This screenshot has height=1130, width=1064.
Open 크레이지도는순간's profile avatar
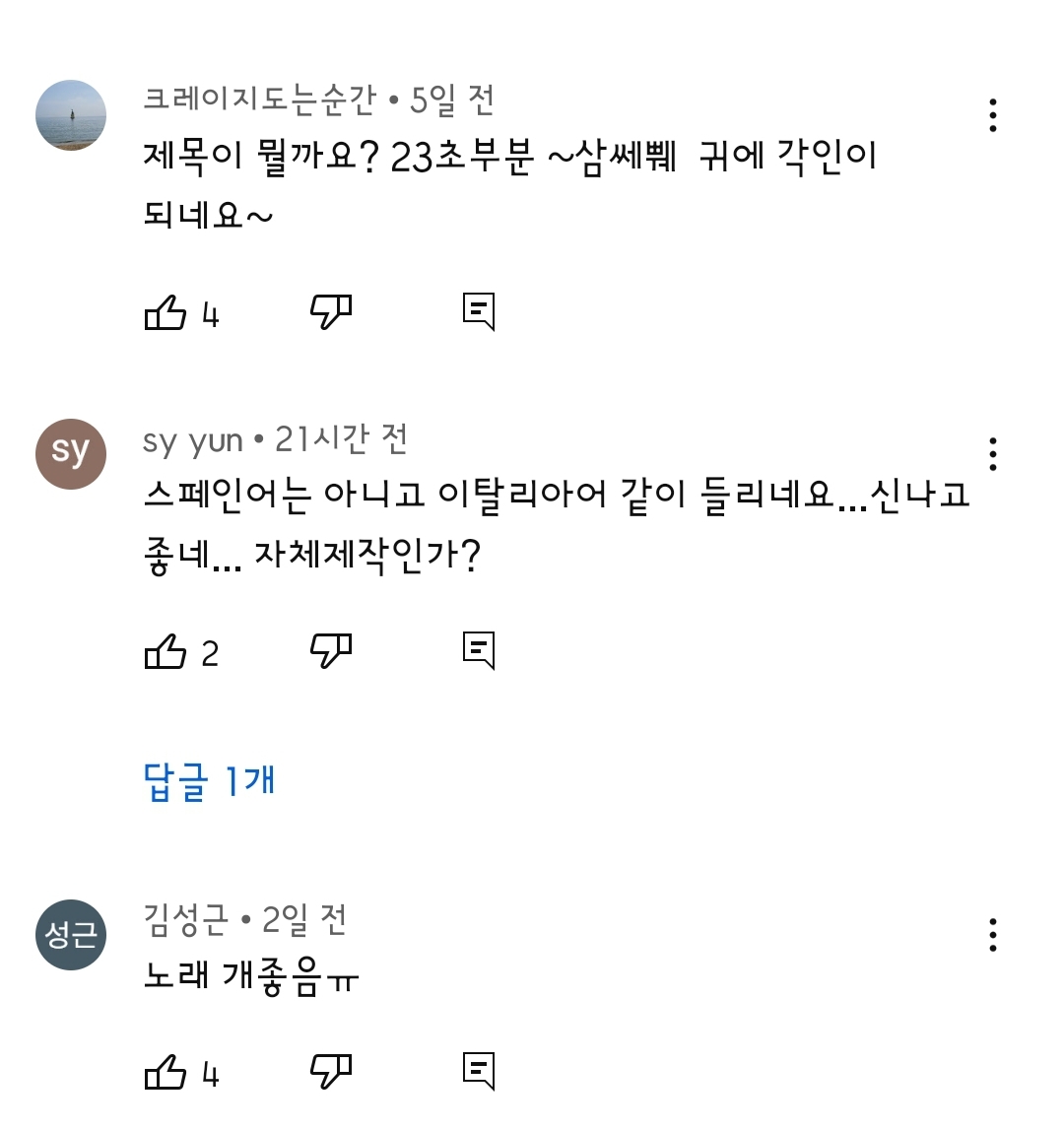click(x=71, y=115)
